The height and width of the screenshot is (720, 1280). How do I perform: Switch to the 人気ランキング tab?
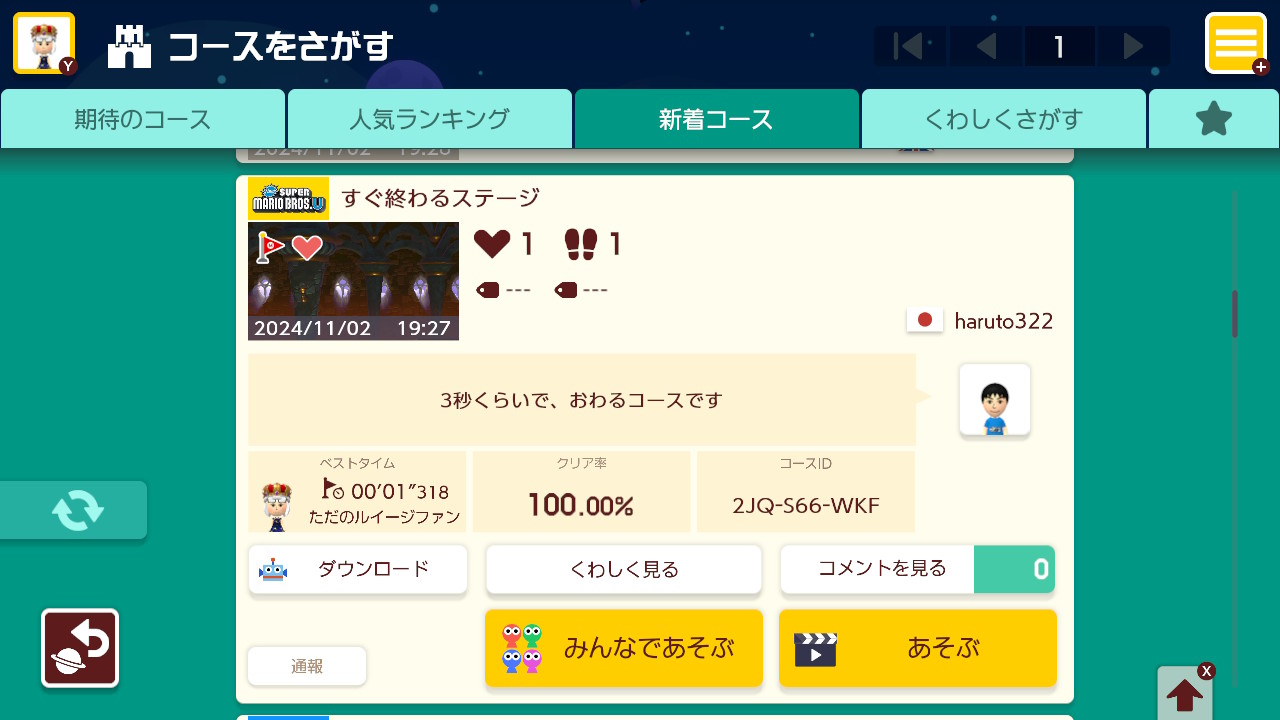pyautogui.click(x=430, y=119)
